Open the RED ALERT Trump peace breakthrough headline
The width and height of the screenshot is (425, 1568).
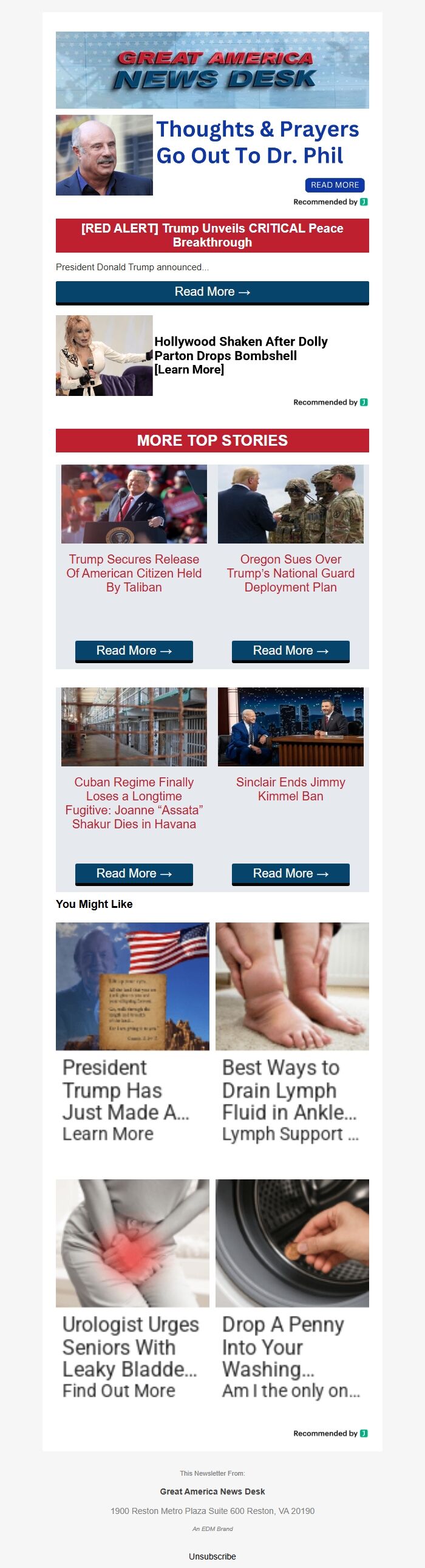212,235
